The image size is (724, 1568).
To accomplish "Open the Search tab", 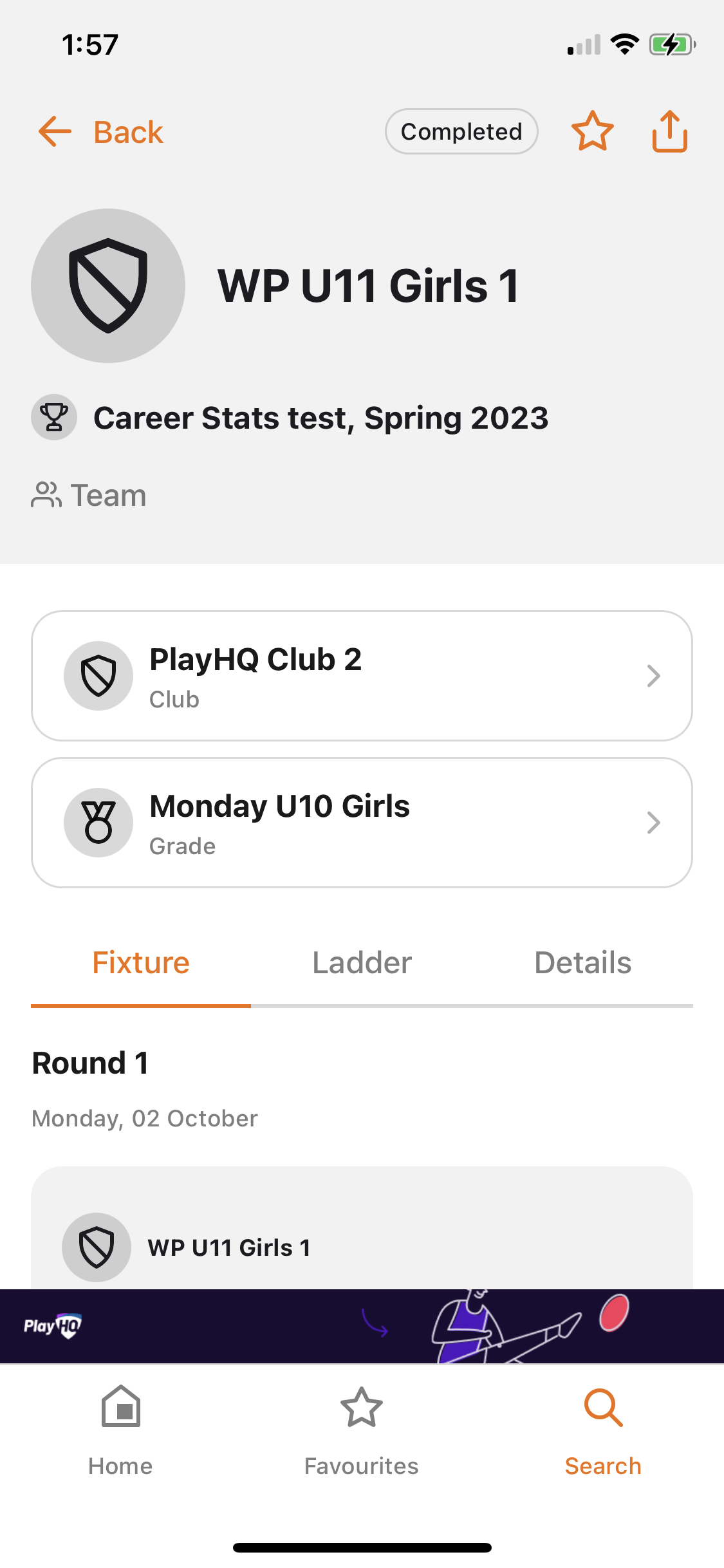I will coord(603,1430).
